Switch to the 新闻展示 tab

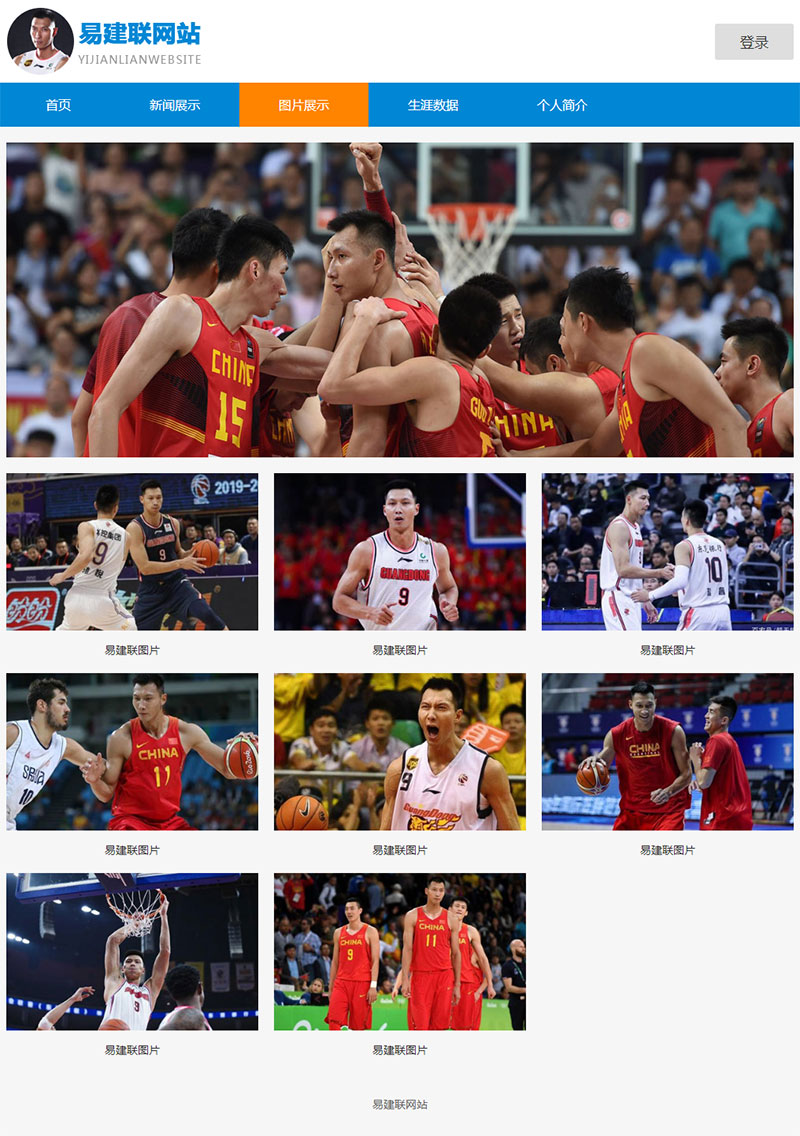pos(174,105)
